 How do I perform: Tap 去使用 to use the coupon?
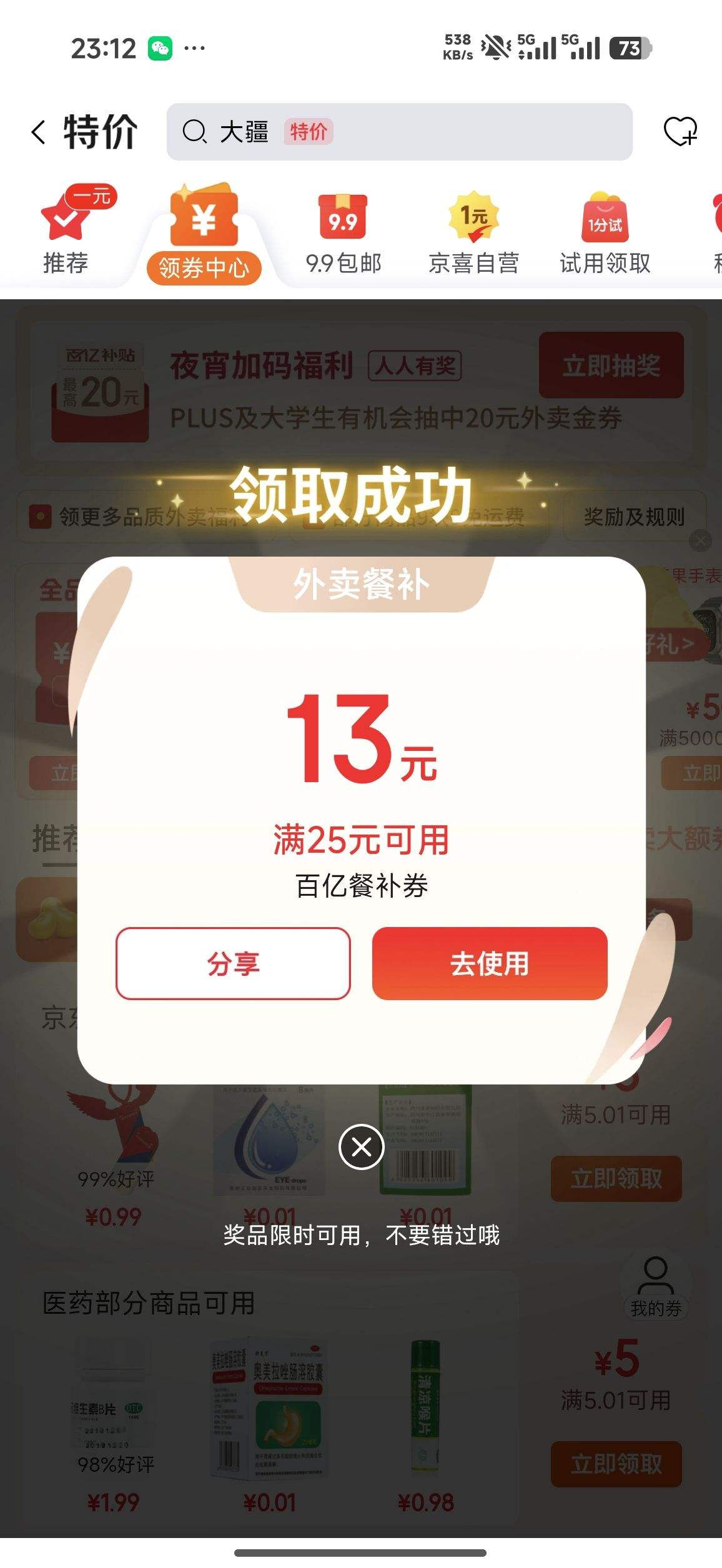pyautogui.click(x=490, y=963)
